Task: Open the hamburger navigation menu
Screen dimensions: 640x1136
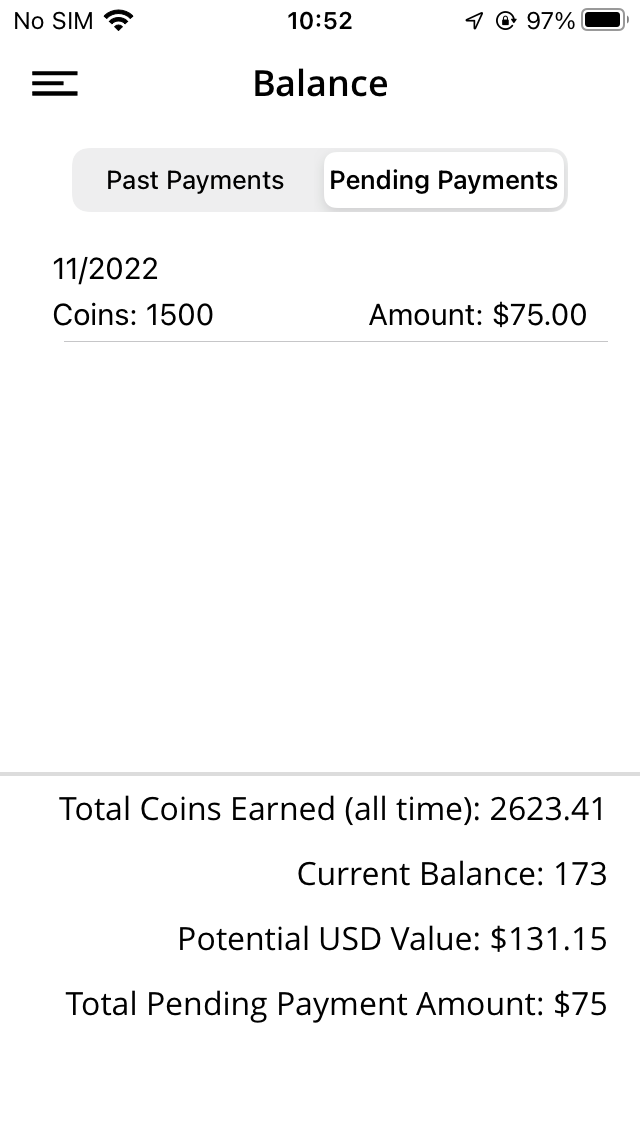Action: (x=55, y=84)
